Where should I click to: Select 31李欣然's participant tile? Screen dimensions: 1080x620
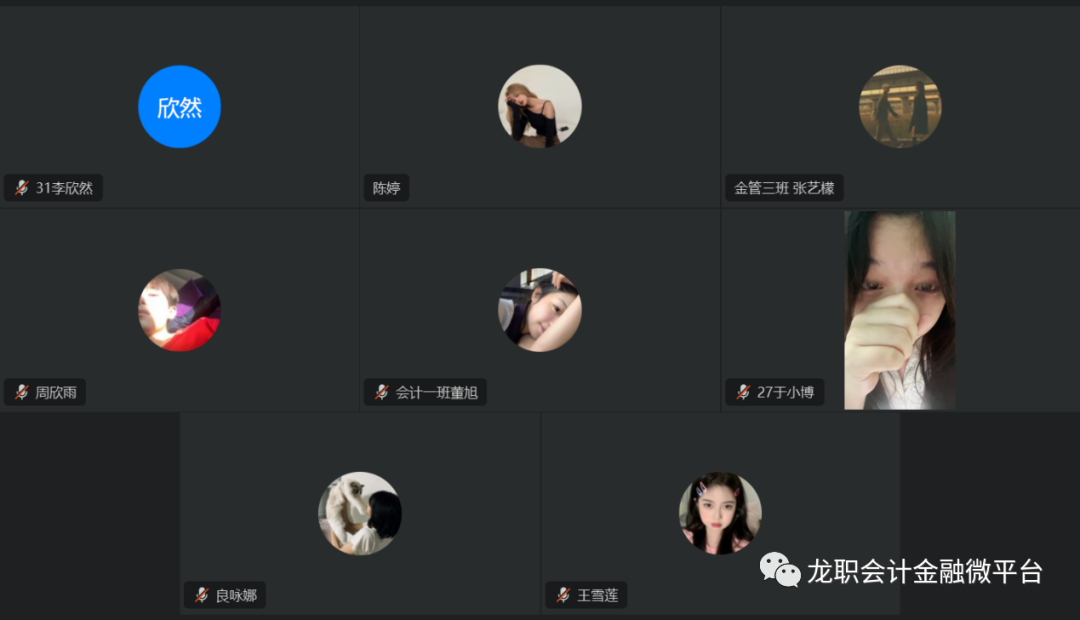179,107
